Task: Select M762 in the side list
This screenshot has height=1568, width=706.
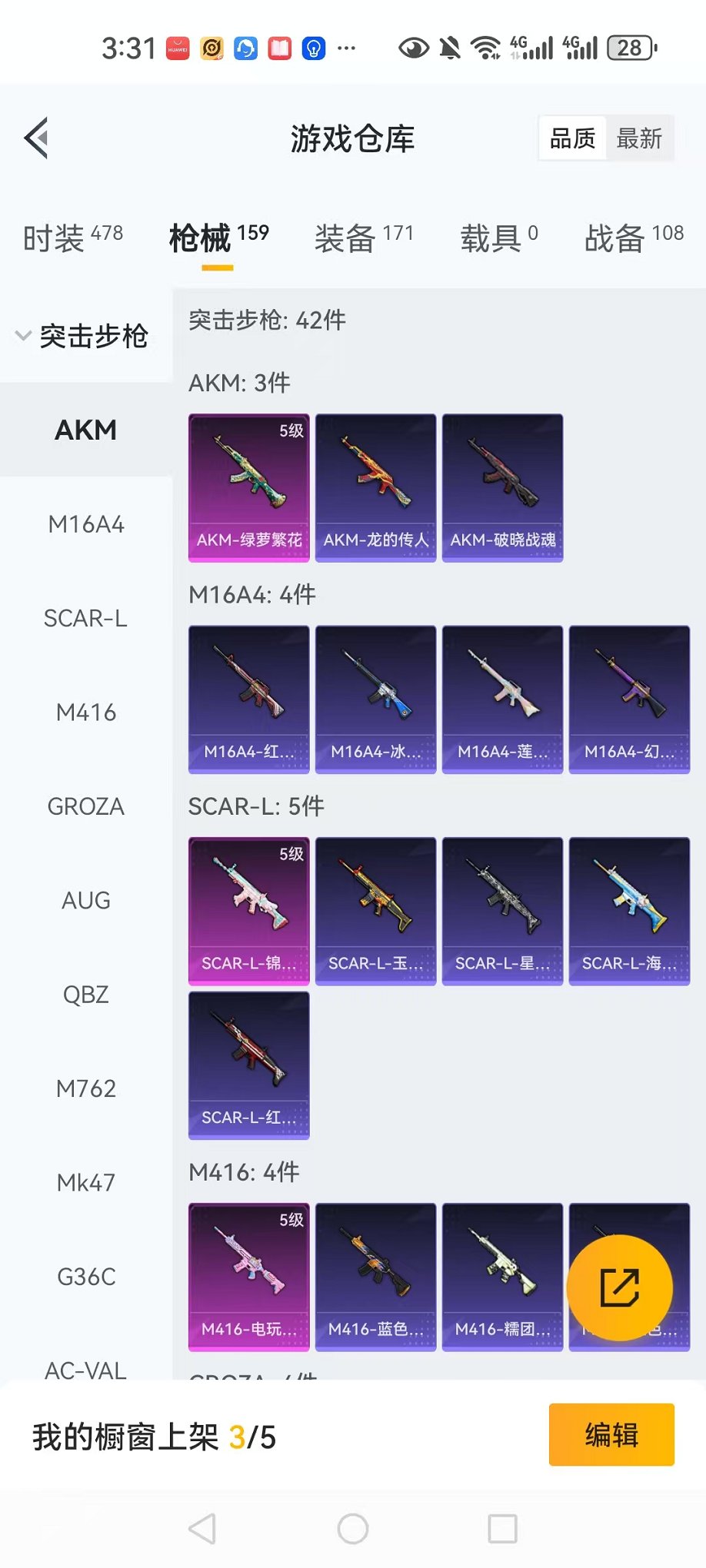Action: click(86, 1088)
